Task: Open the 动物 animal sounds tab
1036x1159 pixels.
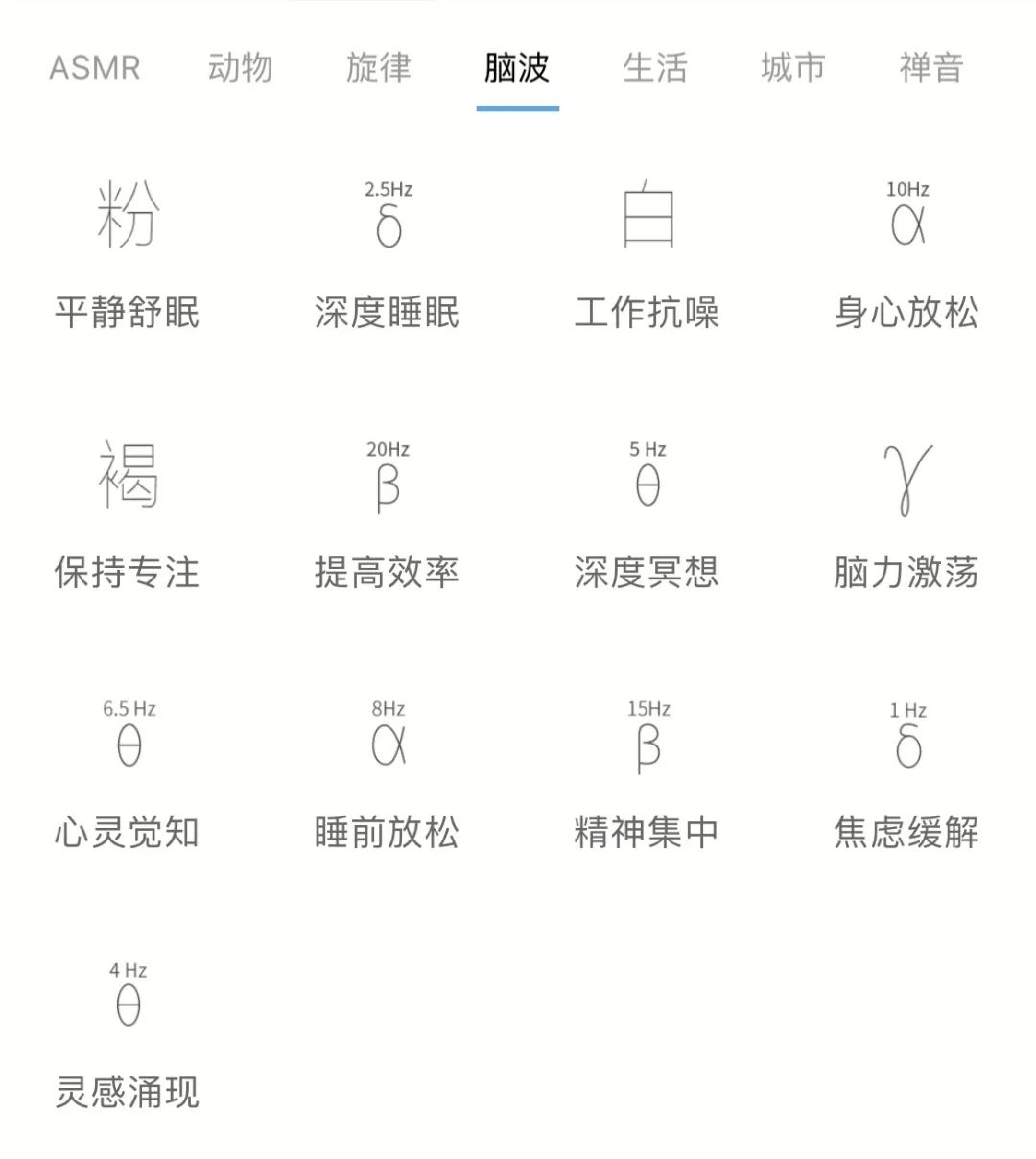Action: (242, 68)
